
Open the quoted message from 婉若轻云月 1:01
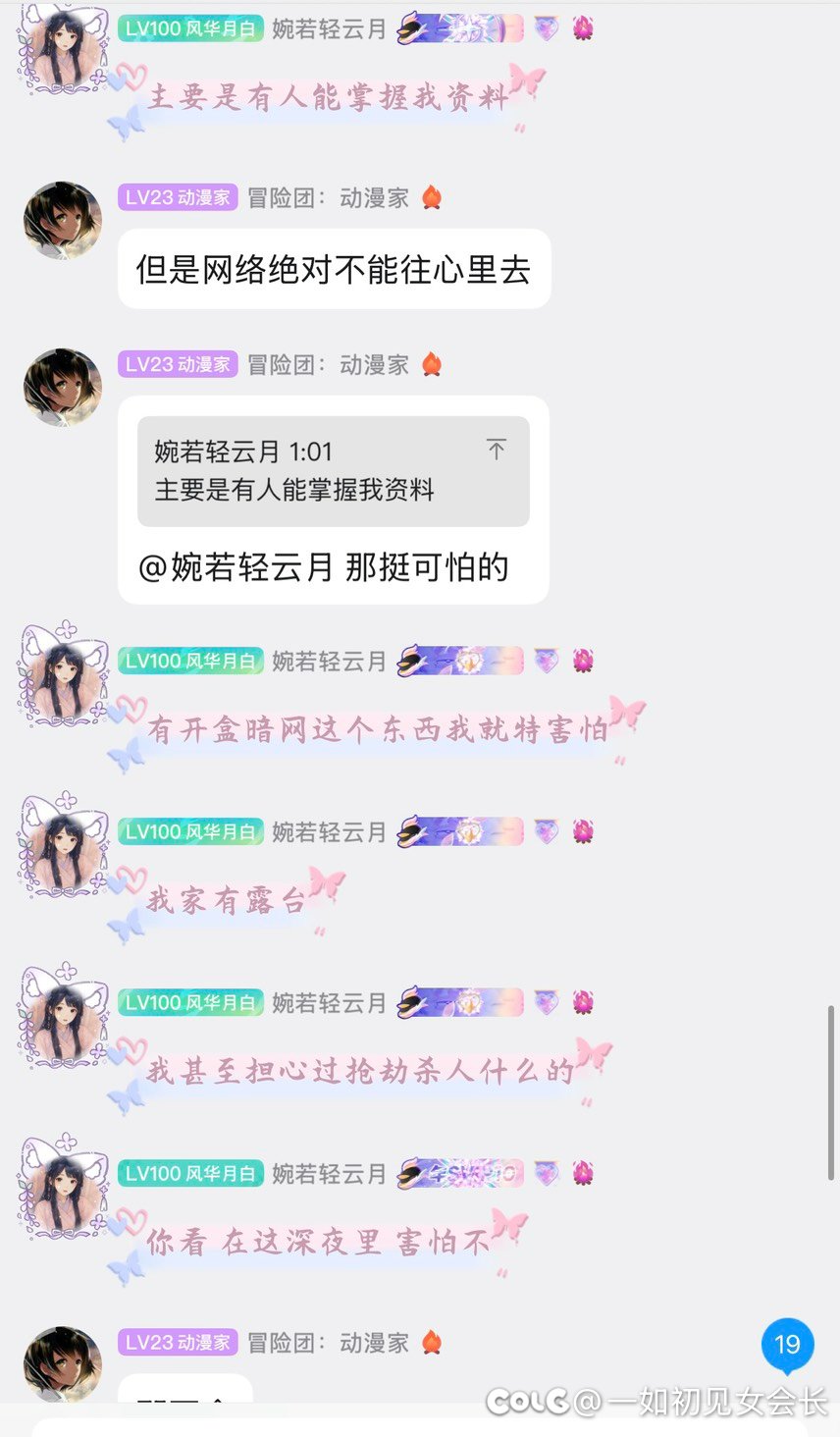tap(333, 471)
